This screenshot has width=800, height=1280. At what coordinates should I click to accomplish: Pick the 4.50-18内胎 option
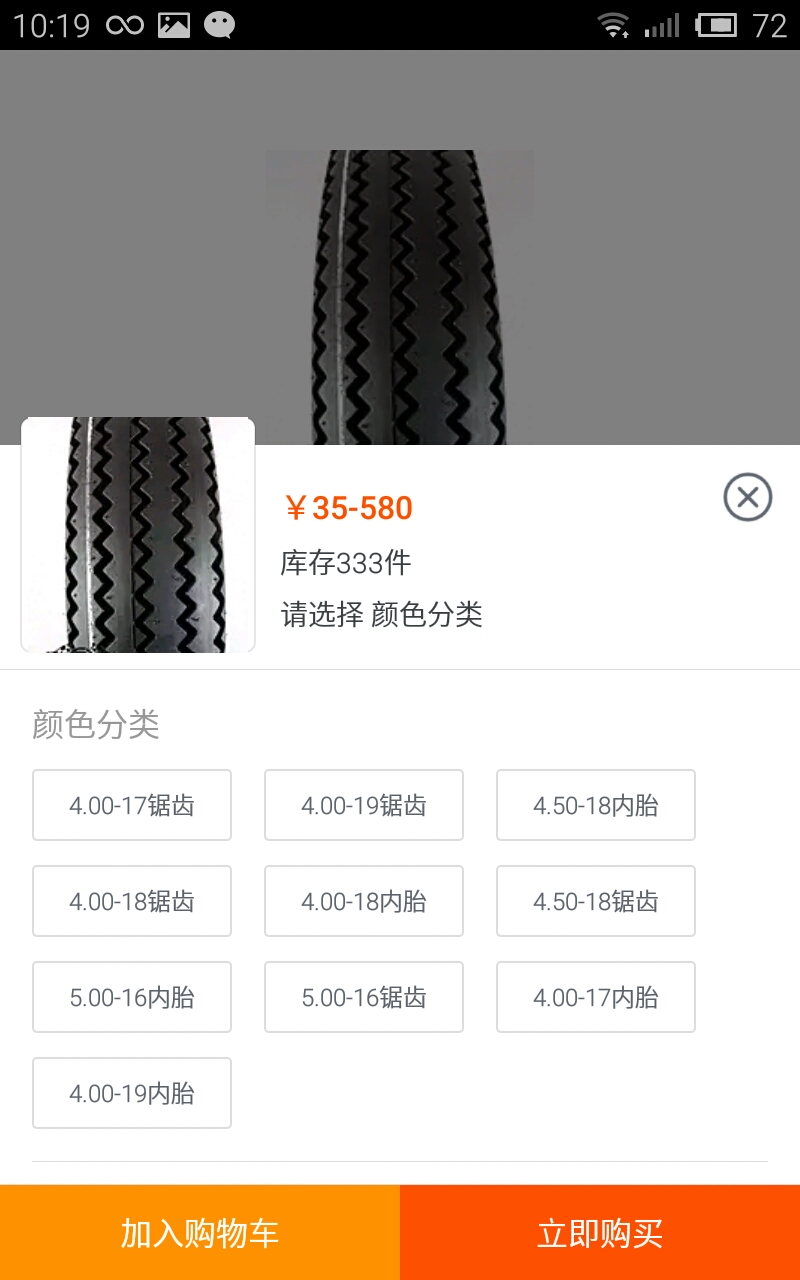[596, 805]
